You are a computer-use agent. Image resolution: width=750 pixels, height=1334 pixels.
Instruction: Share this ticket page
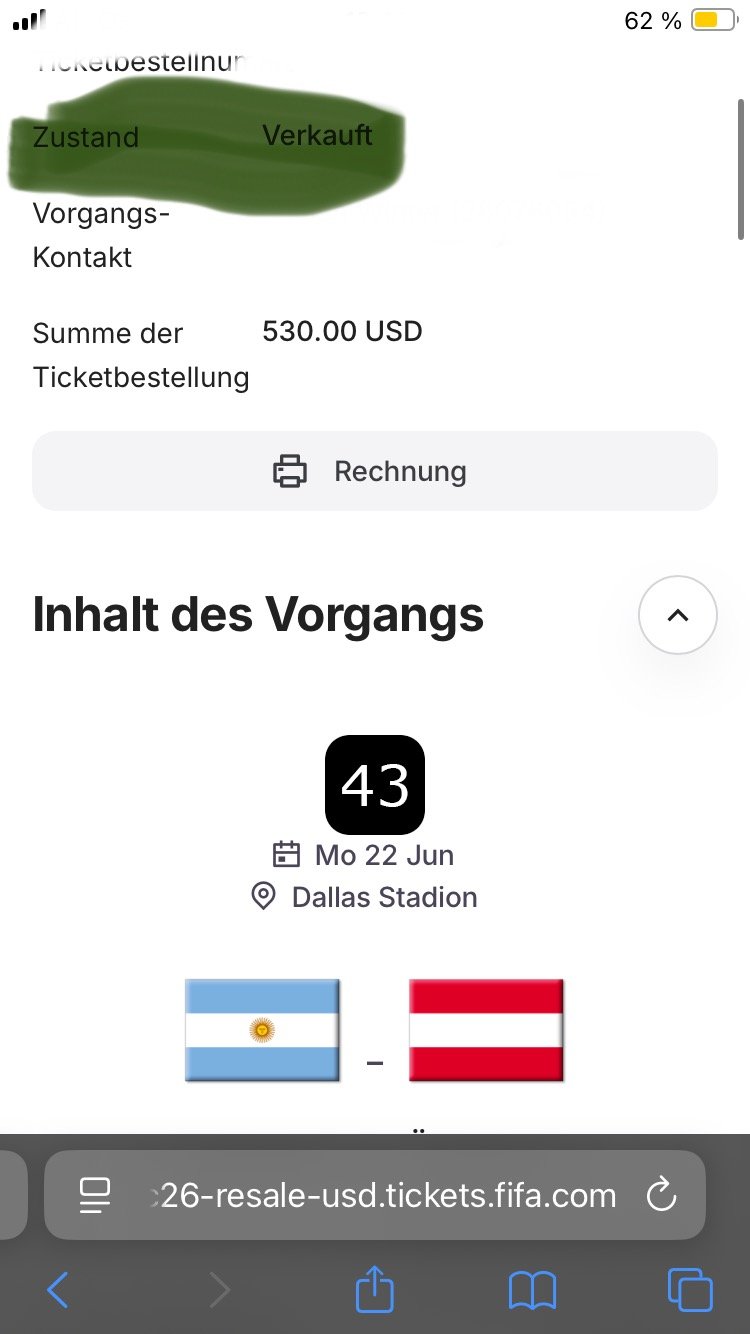click(375, 1291)
